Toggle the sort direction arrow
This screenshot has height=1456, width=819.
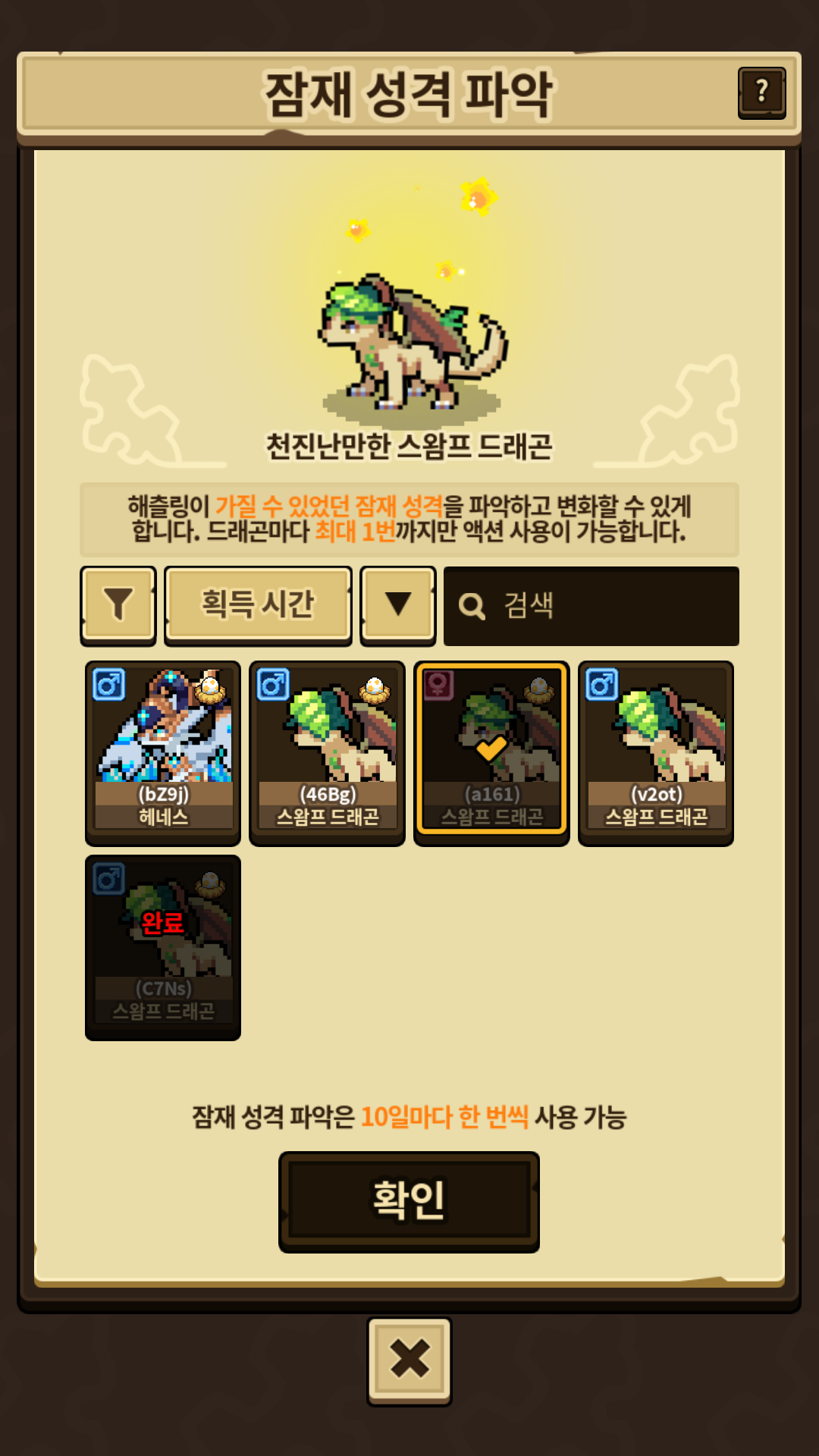coord(397,605)
